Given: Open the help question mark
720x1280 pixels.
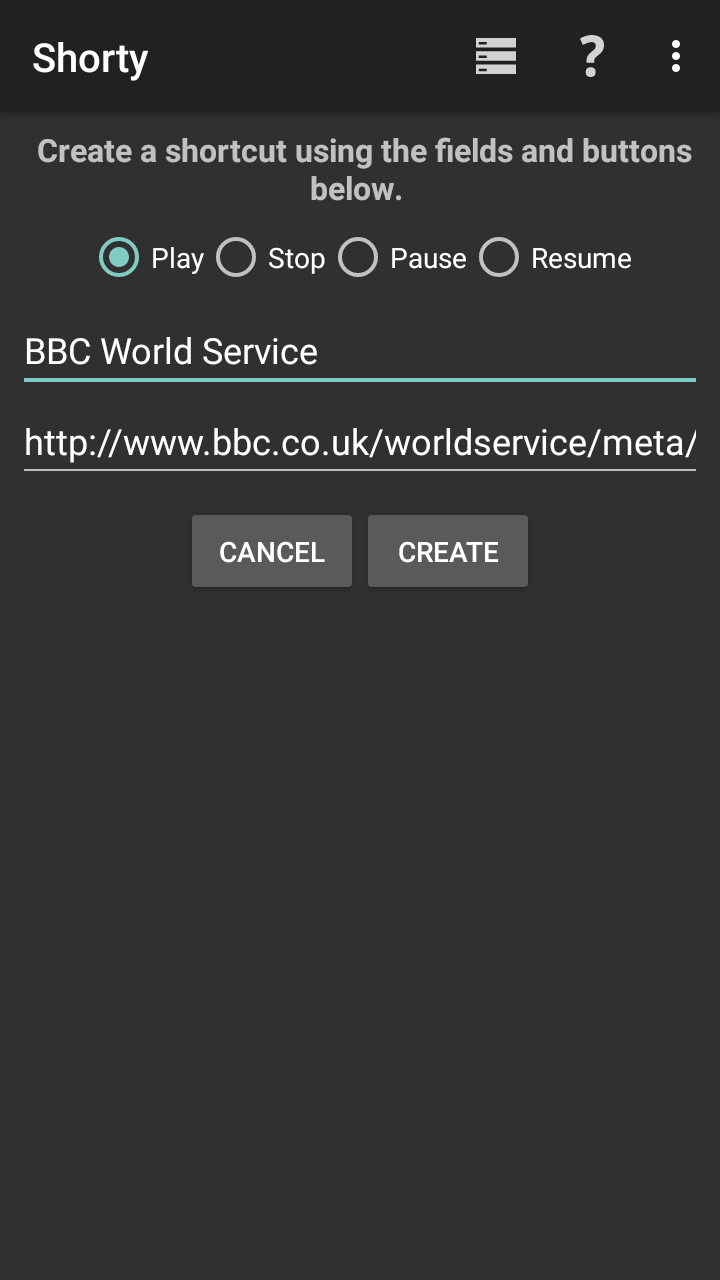Looking at the screenshot, I should click(x=591, y=57).
